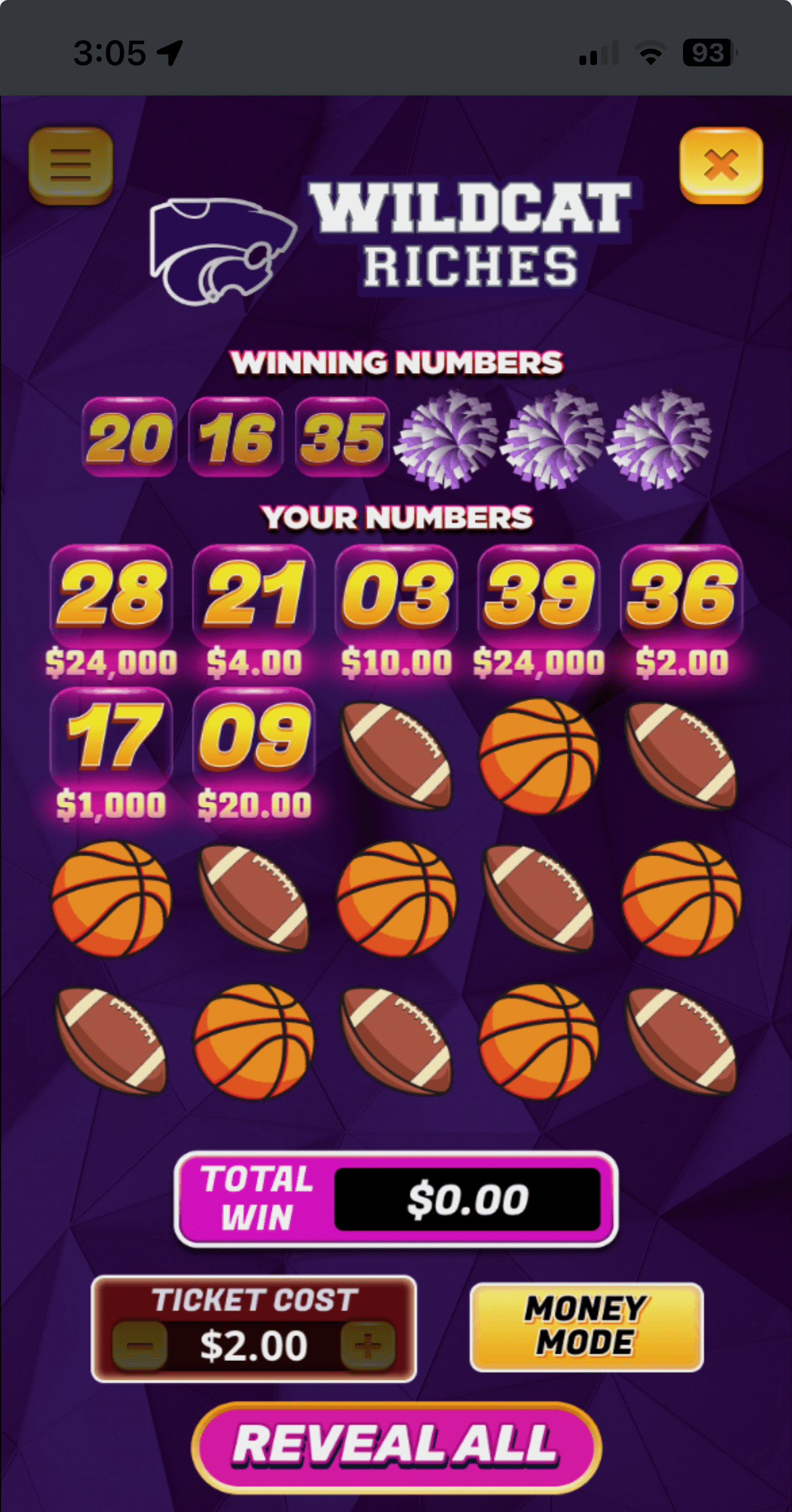The width and height of the screenshot is (792, 1512).
Task: Scratch the basketball directly below the $1,000 prize
Action: point(112,899)
